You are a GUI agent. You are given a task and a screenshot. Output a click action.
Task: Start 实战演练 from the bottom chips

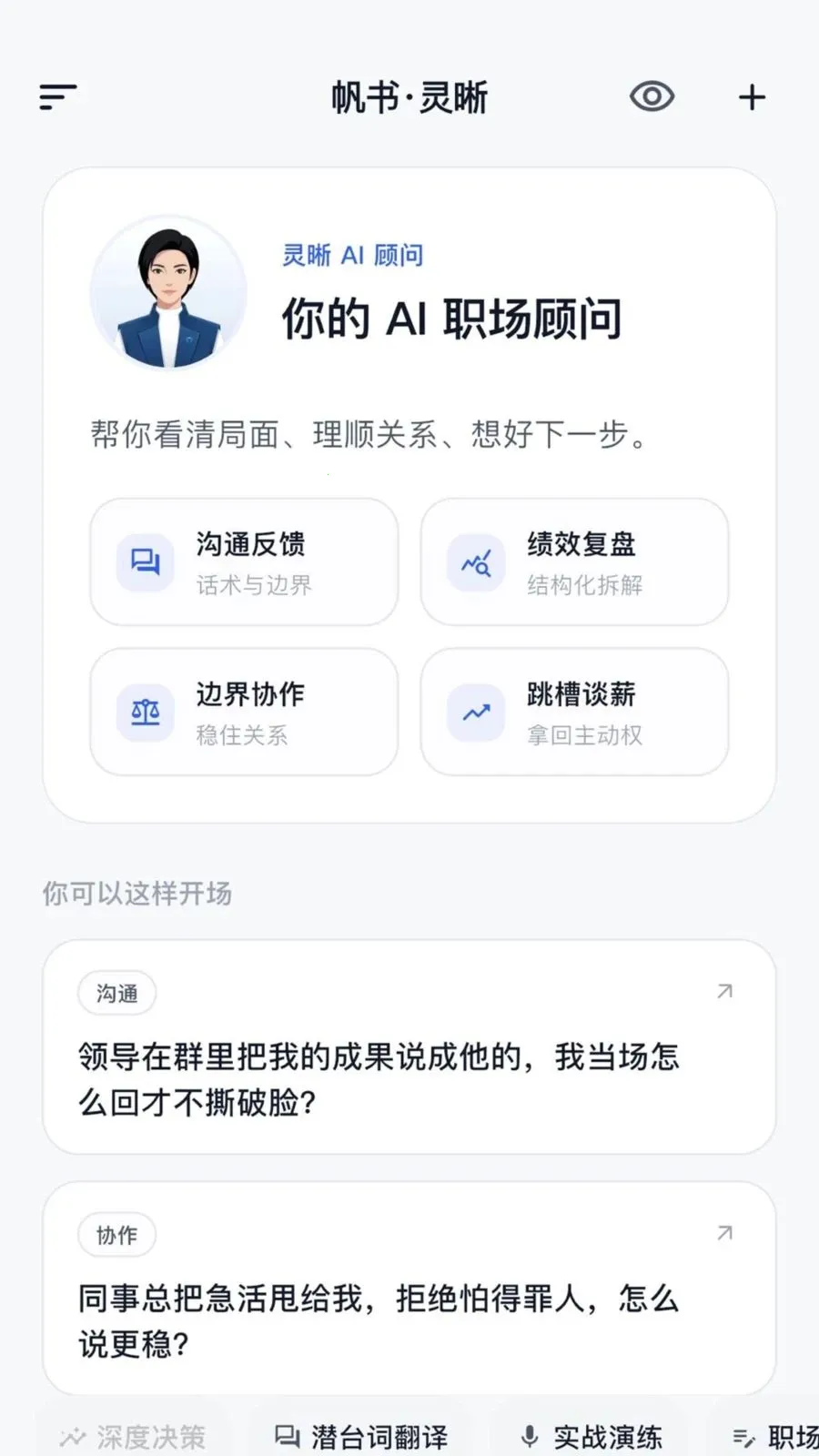[591, 1437]
